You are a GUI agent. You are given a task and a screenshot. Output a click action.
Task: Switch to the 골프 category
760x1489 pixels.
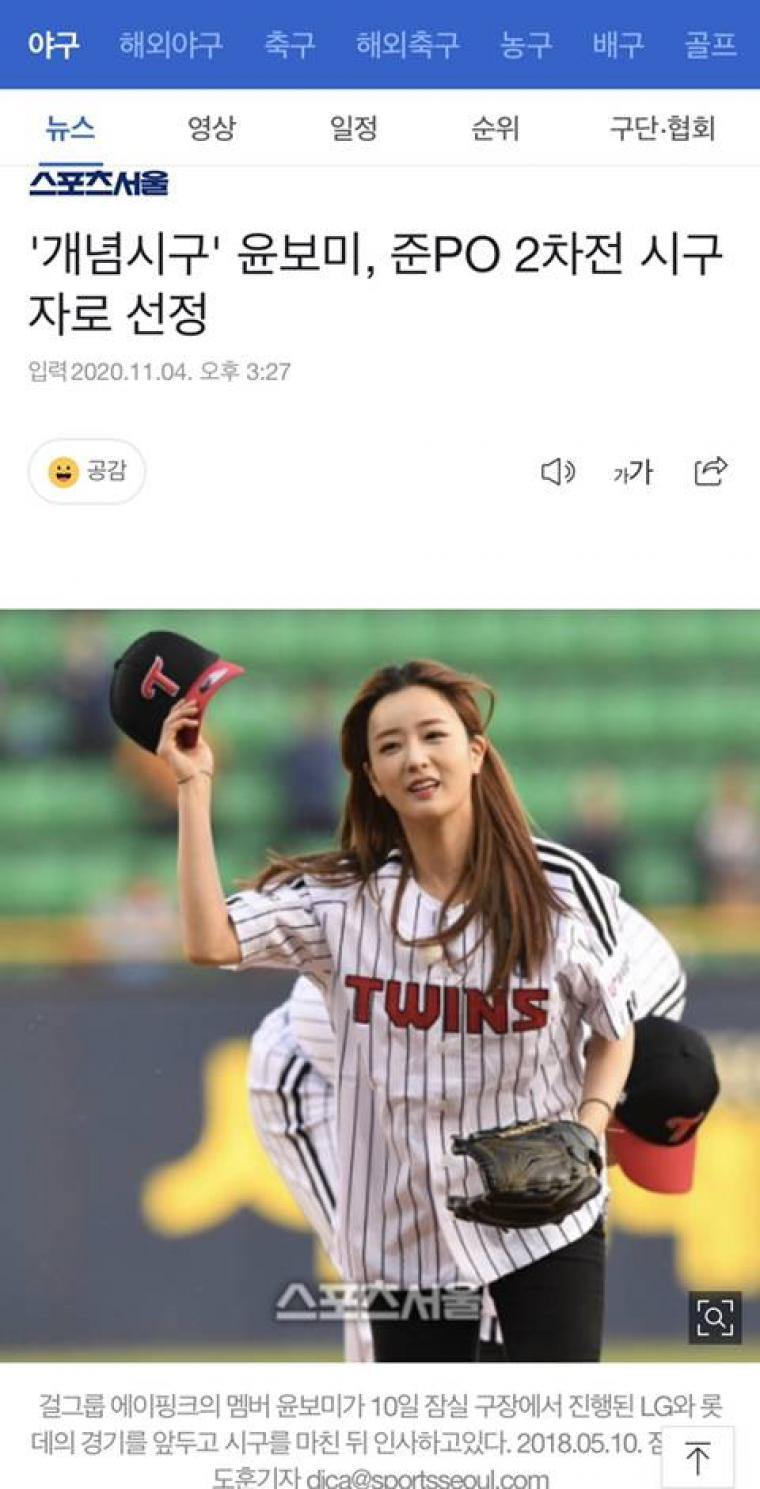[x=711, y=45]
